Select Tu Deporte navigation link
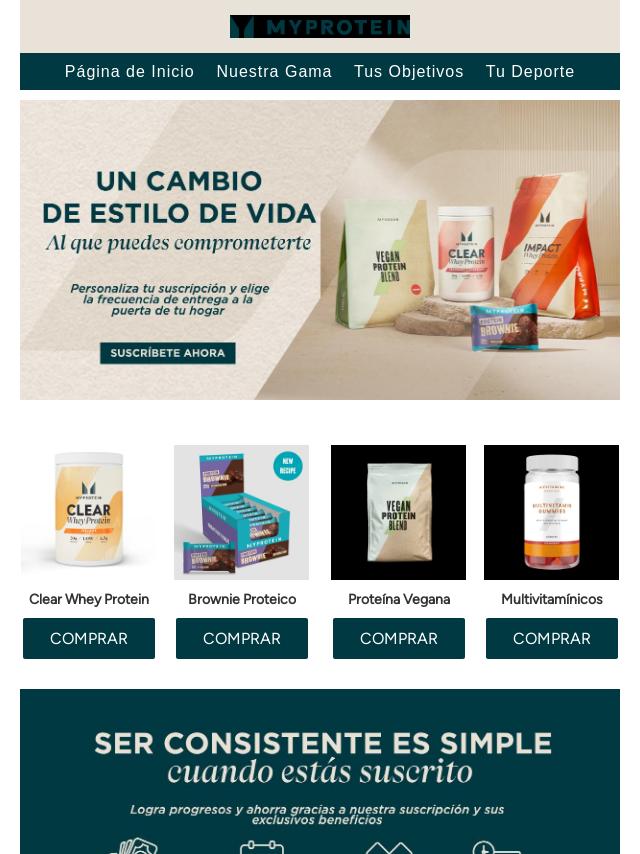Viewport: 640px width, 854px height. pos(530,72)
